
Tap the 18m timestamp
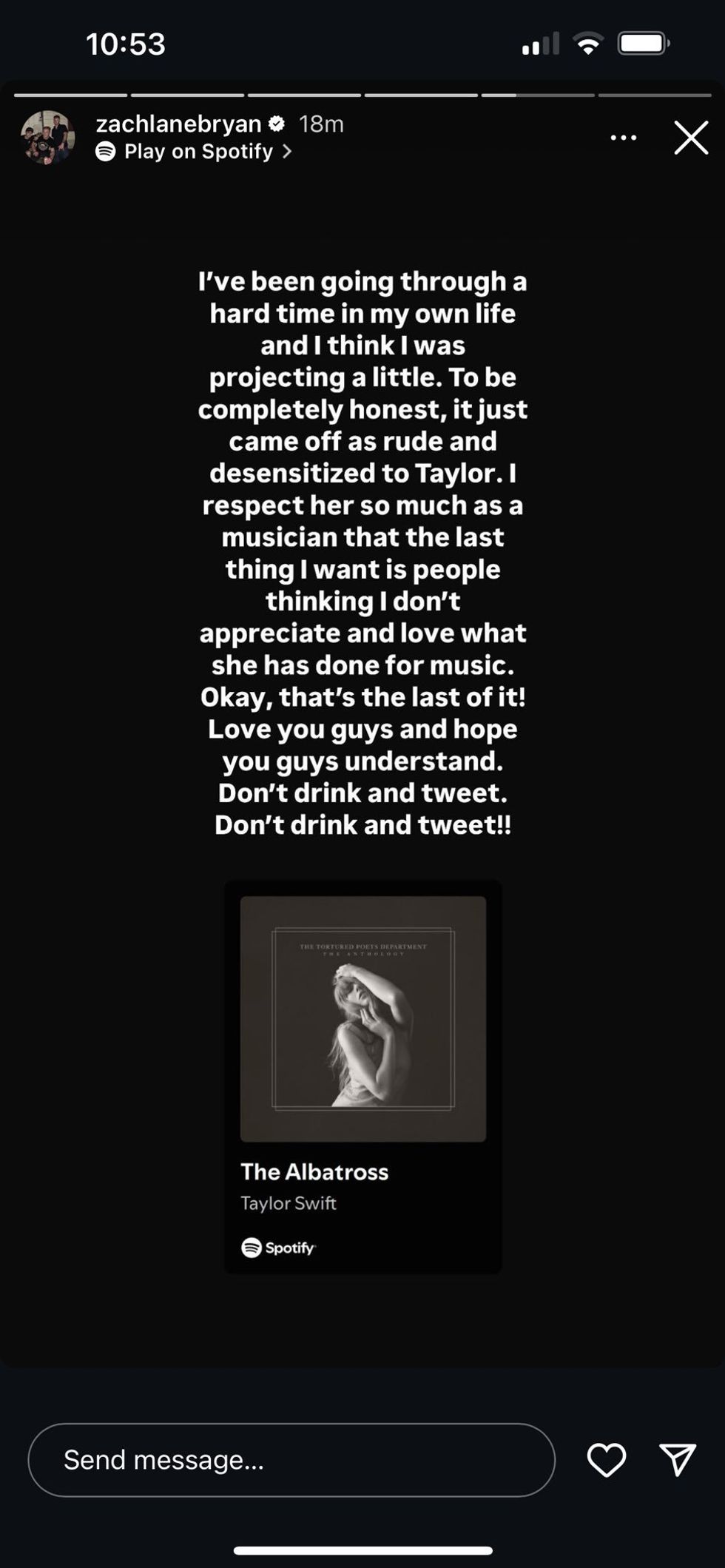[x=321, y=124]
